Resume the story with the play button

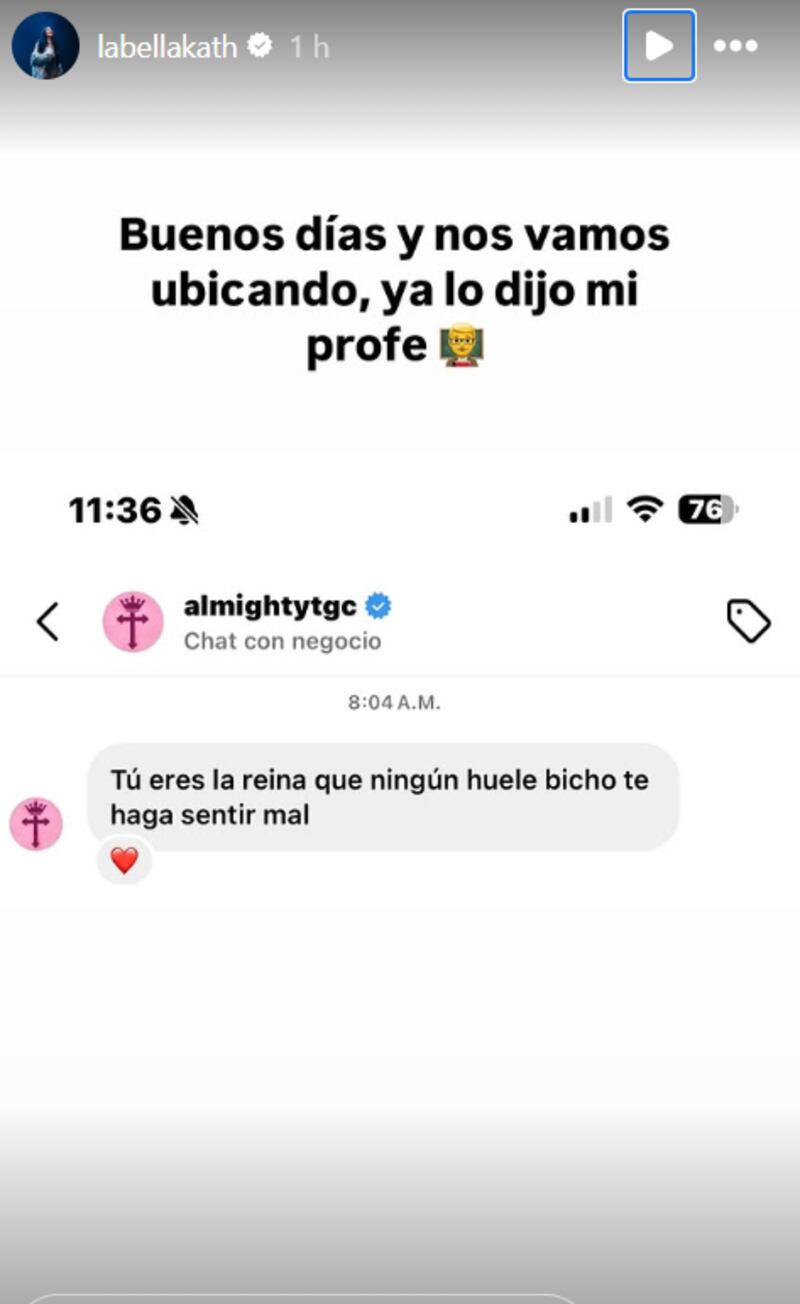(659, 46)
